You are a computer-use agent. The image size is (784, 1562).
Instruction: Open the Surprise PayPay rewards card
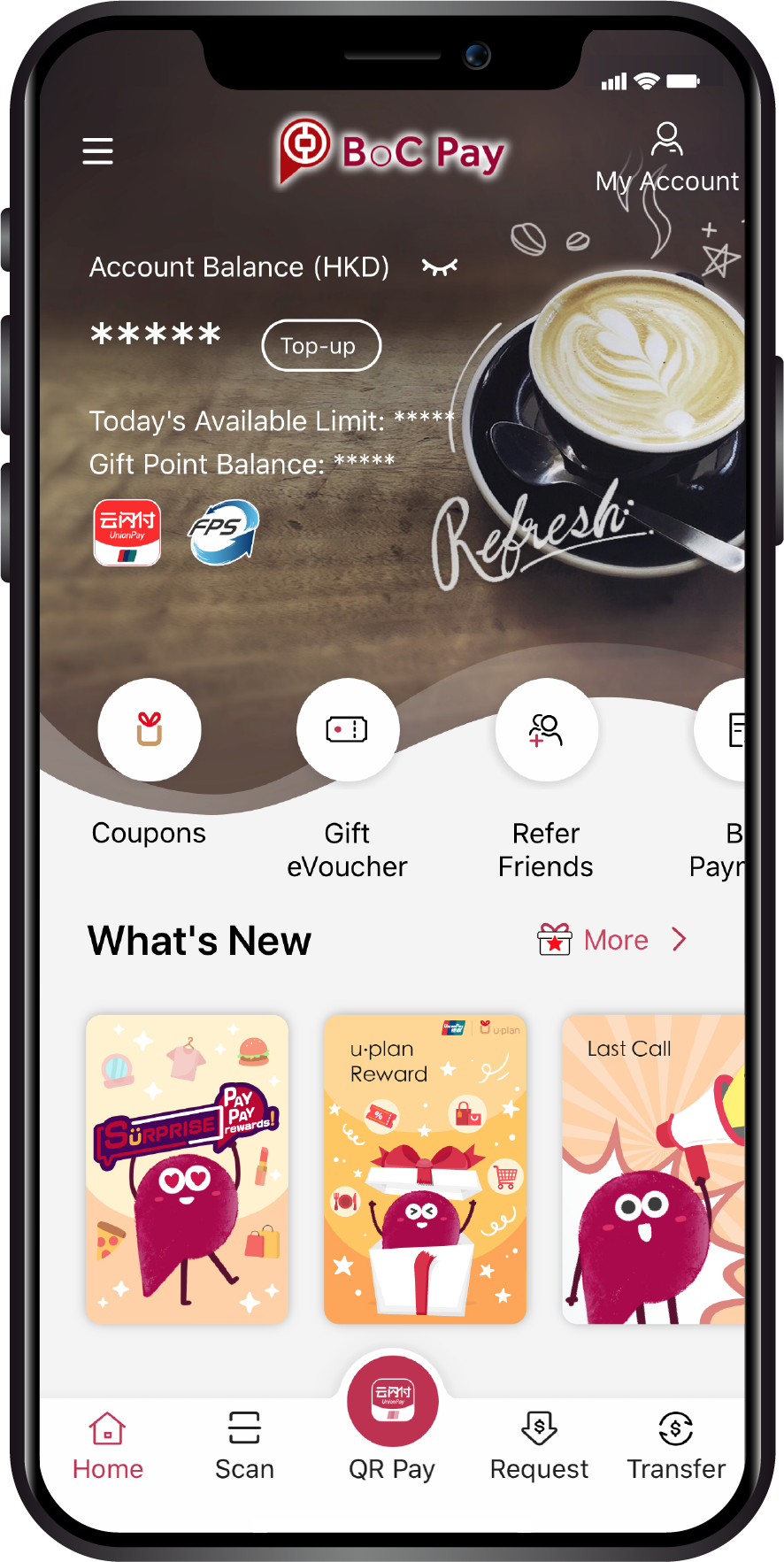click(188, 1169)
